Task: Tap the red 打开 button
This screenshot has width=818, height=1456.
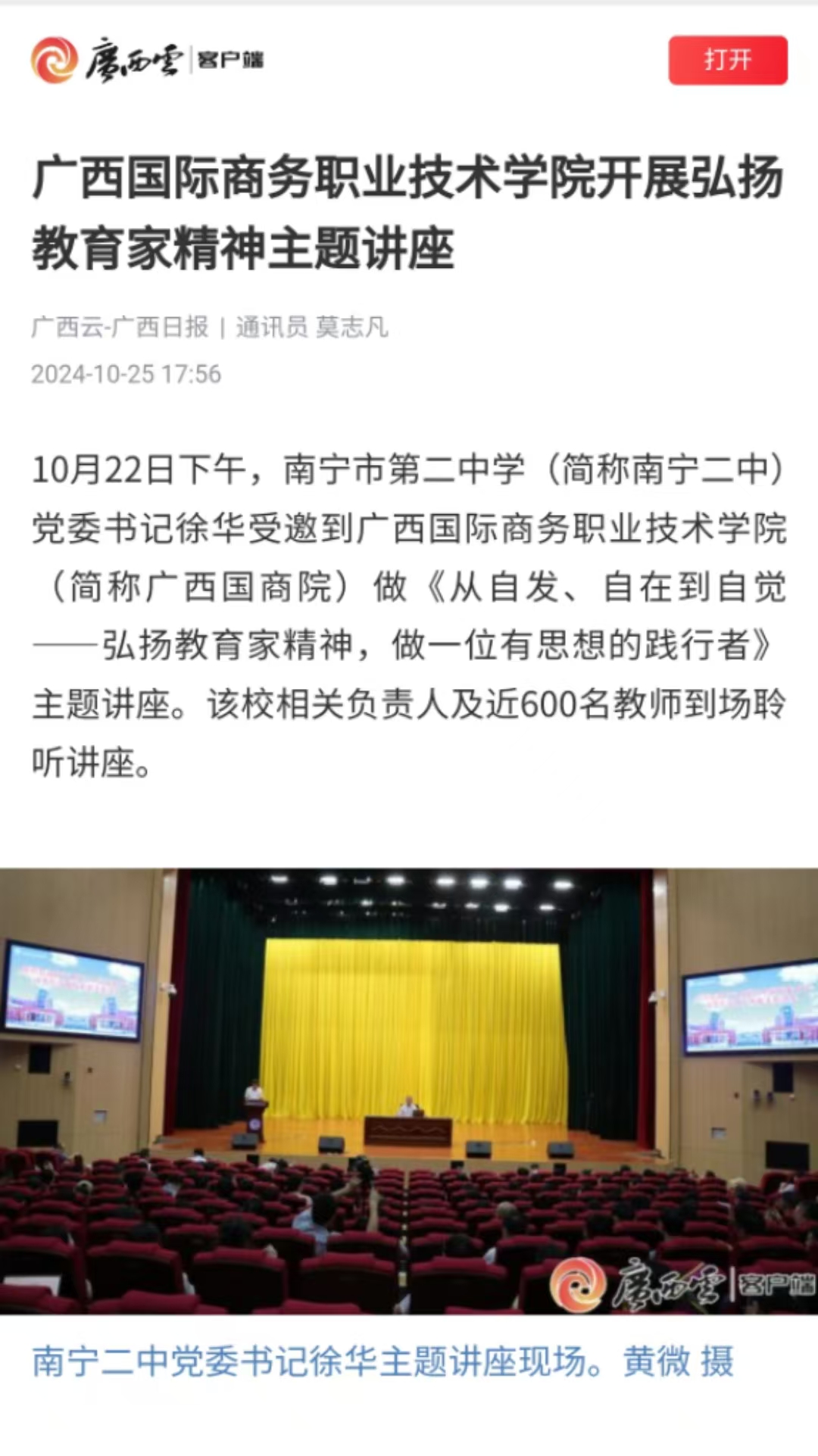Action: (x=727, y=60)
